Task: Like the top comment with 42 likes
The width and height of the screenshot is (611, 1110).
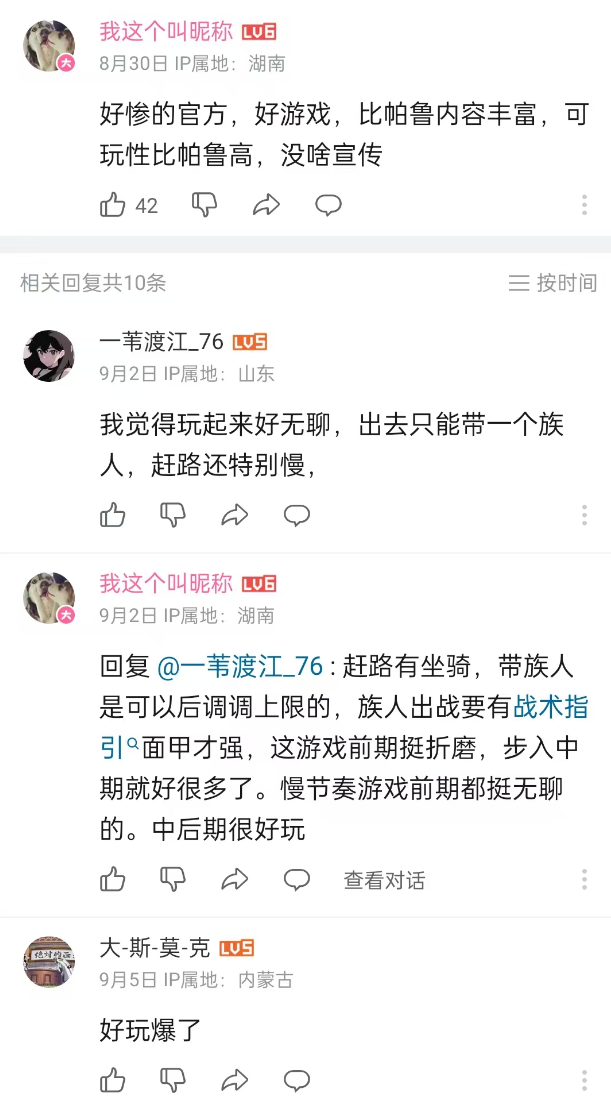Action: [113, 205]
